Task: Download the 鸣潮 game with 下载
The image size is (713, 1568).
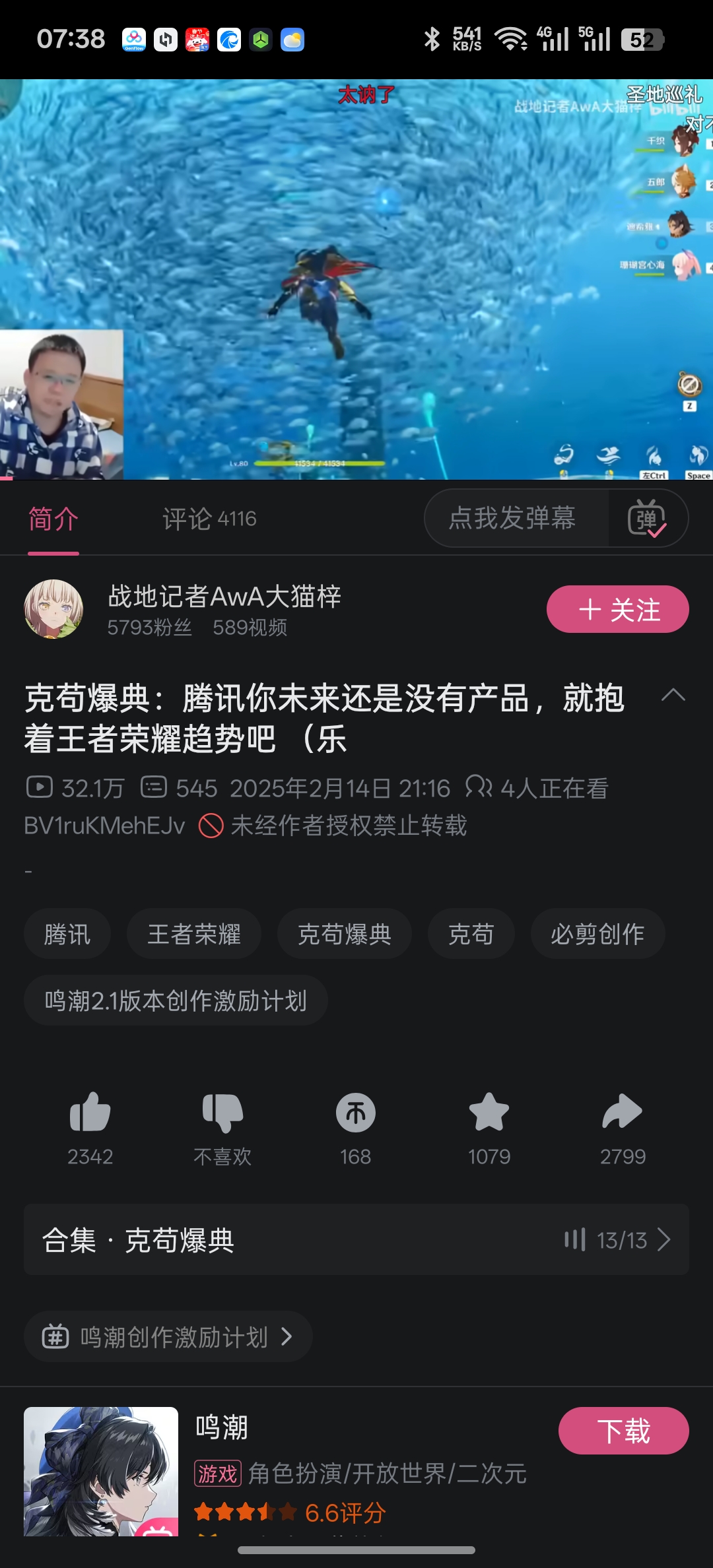Action: (623, 1431)
